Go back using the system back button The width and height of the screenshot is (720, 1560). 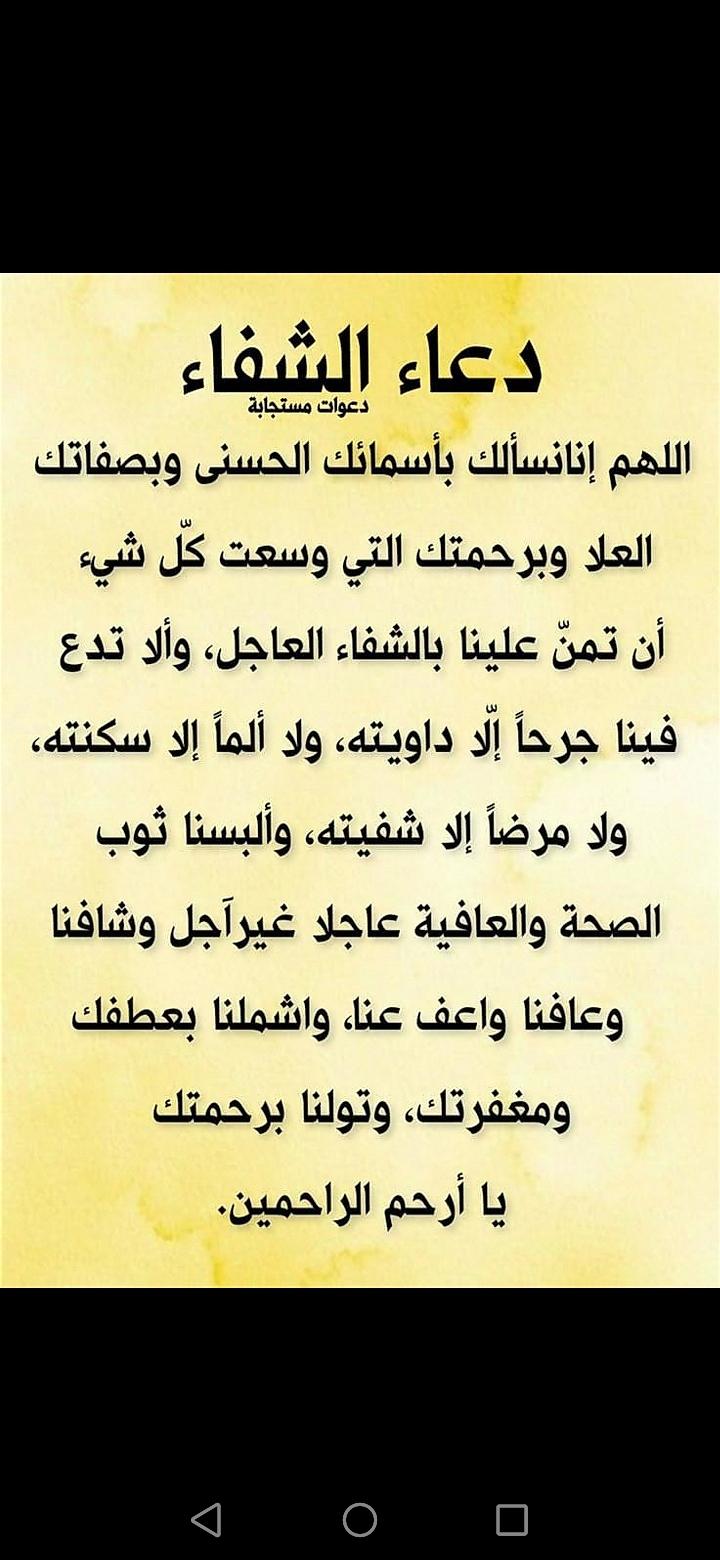[206, 1519]
